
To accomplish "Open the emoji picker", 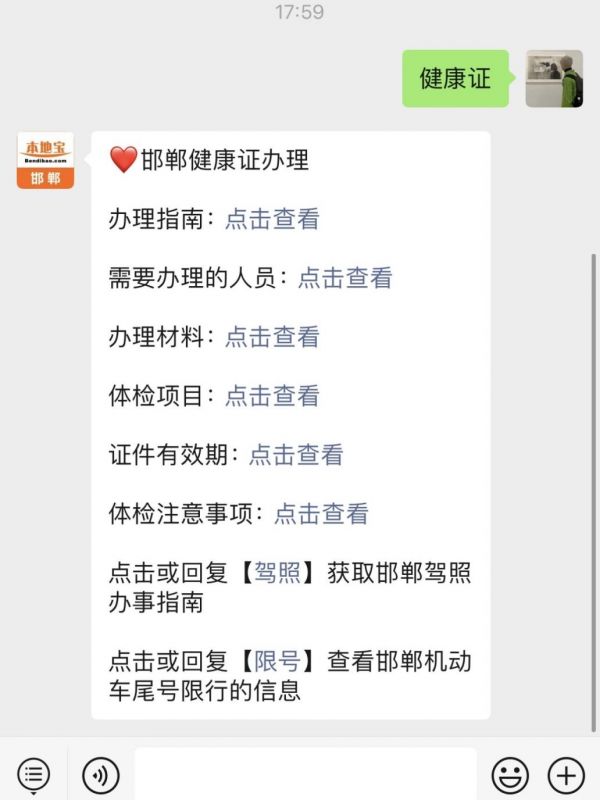I will [510, 774].
